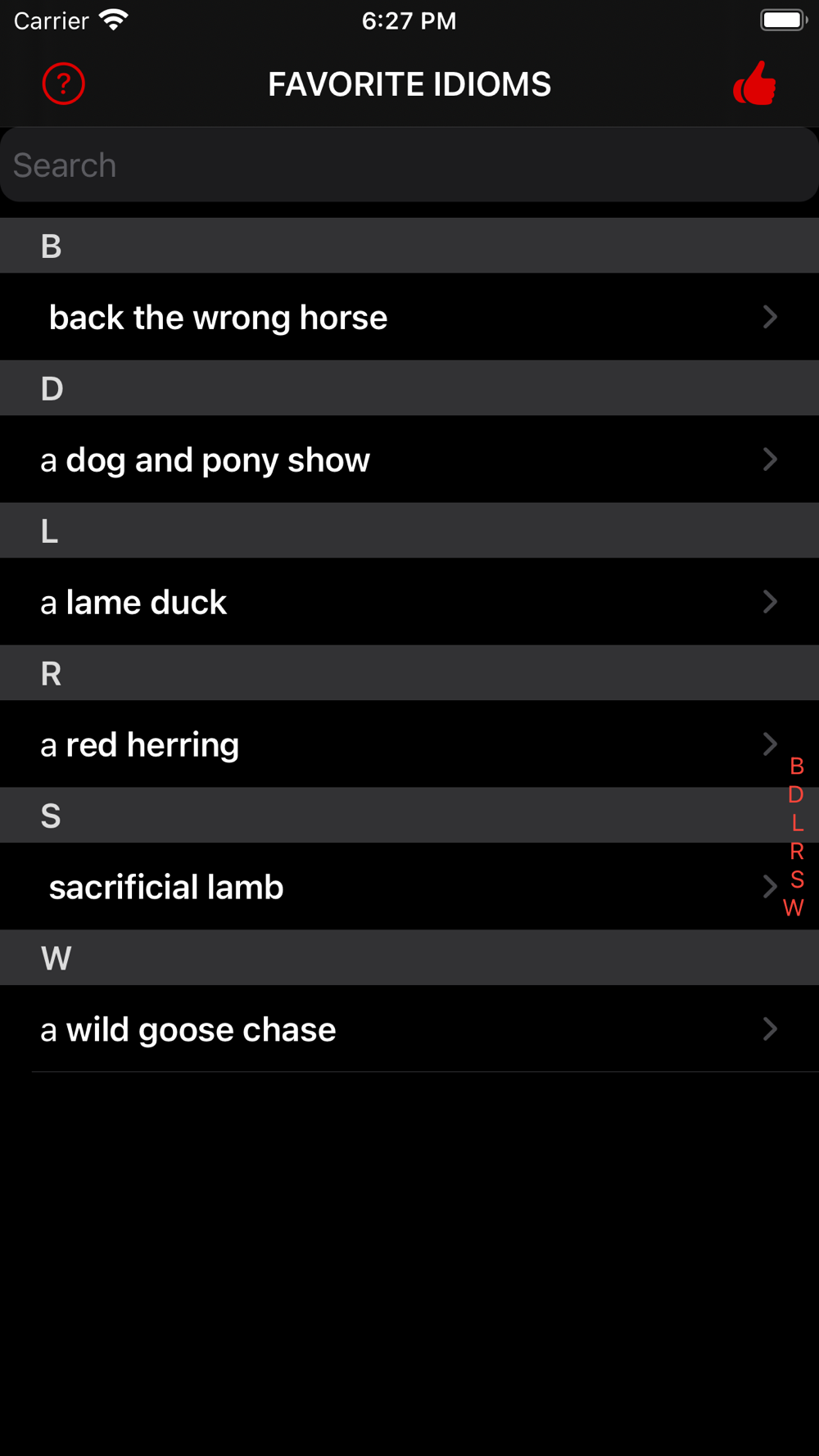This screenshot has width=819, height=1456.
Task: Open 'a lame duck' entry
Action: 393,602
